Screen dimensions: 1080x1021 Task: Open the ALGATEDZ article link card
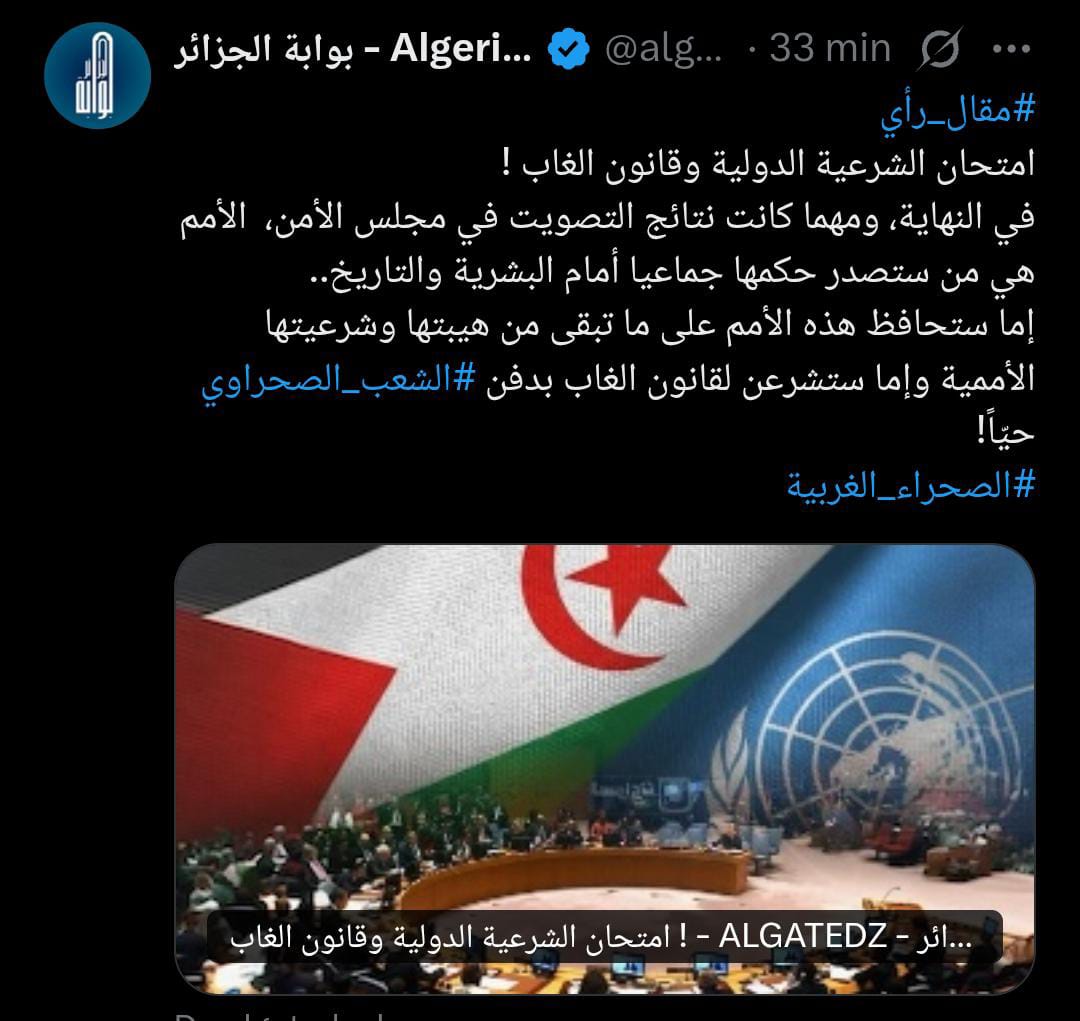604,768
